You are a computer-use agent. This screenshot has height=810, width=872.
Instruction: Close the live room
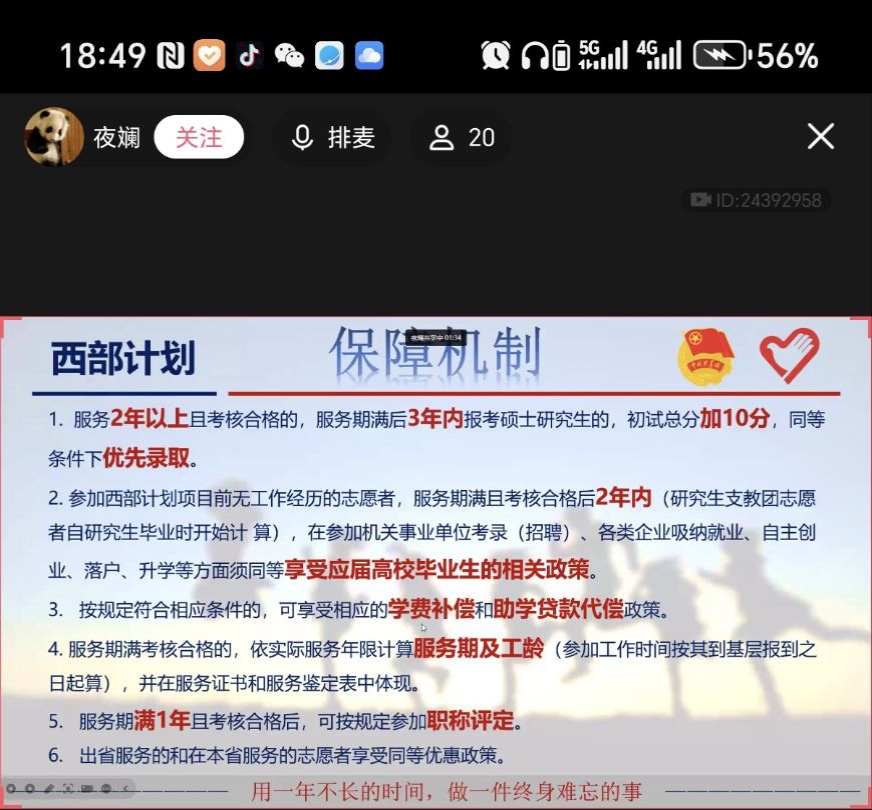click(820, 137)
